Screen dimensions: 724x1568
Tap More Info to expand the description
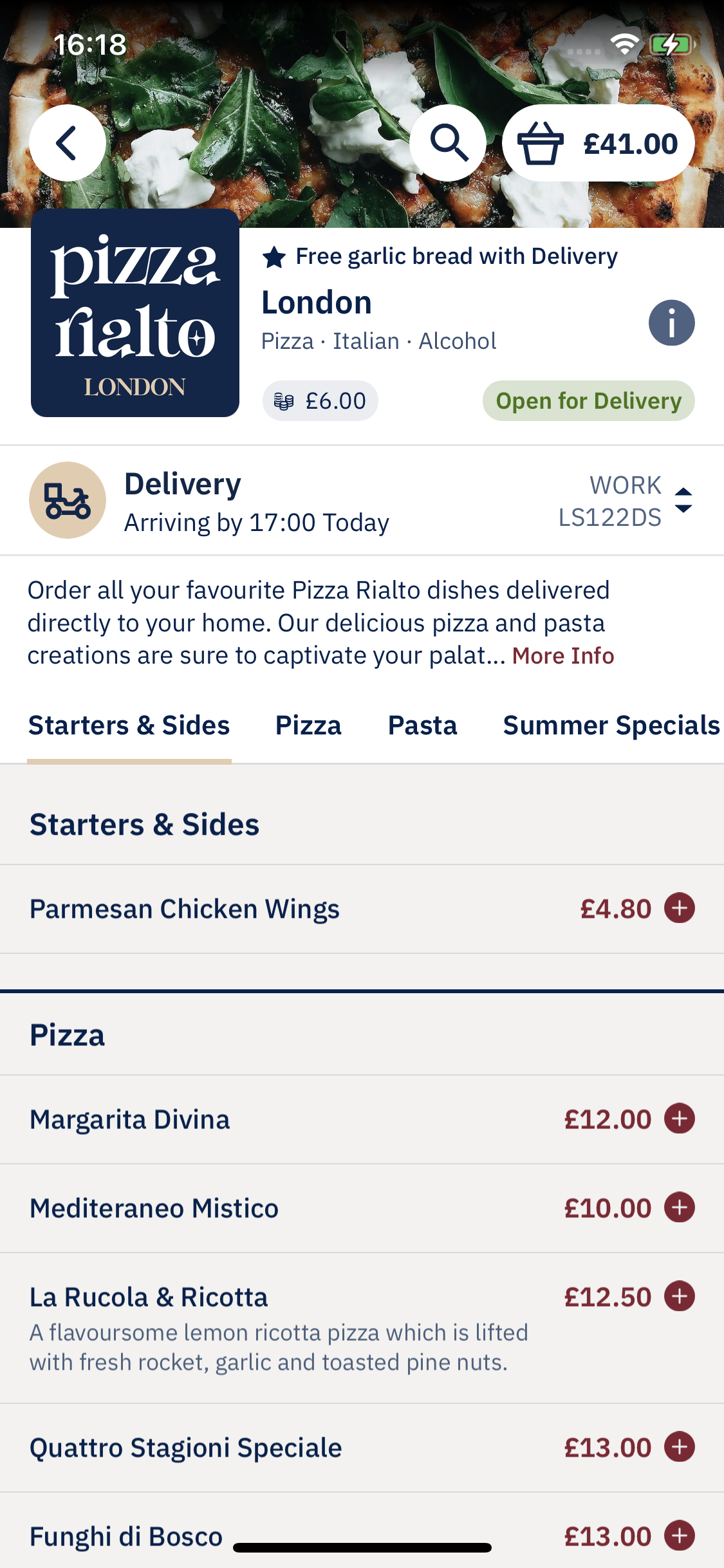click(563, 656)
